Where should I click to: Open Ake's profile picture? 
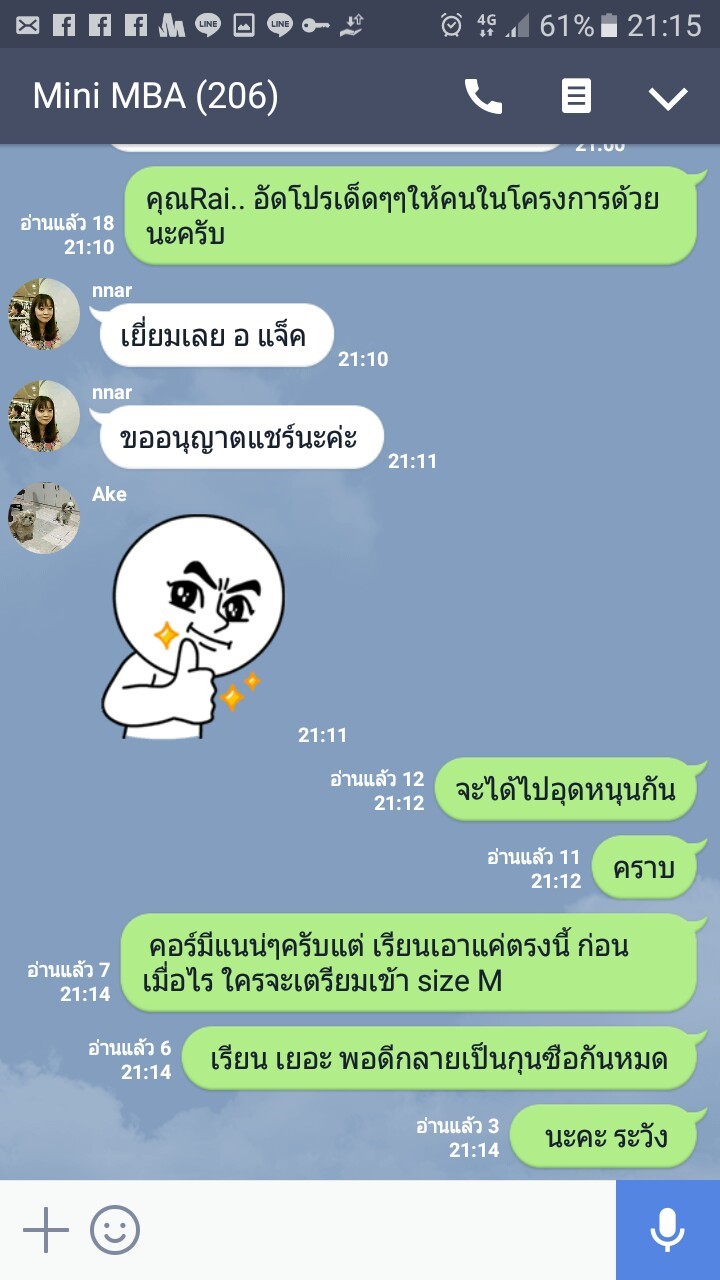[x=44, y=518]
